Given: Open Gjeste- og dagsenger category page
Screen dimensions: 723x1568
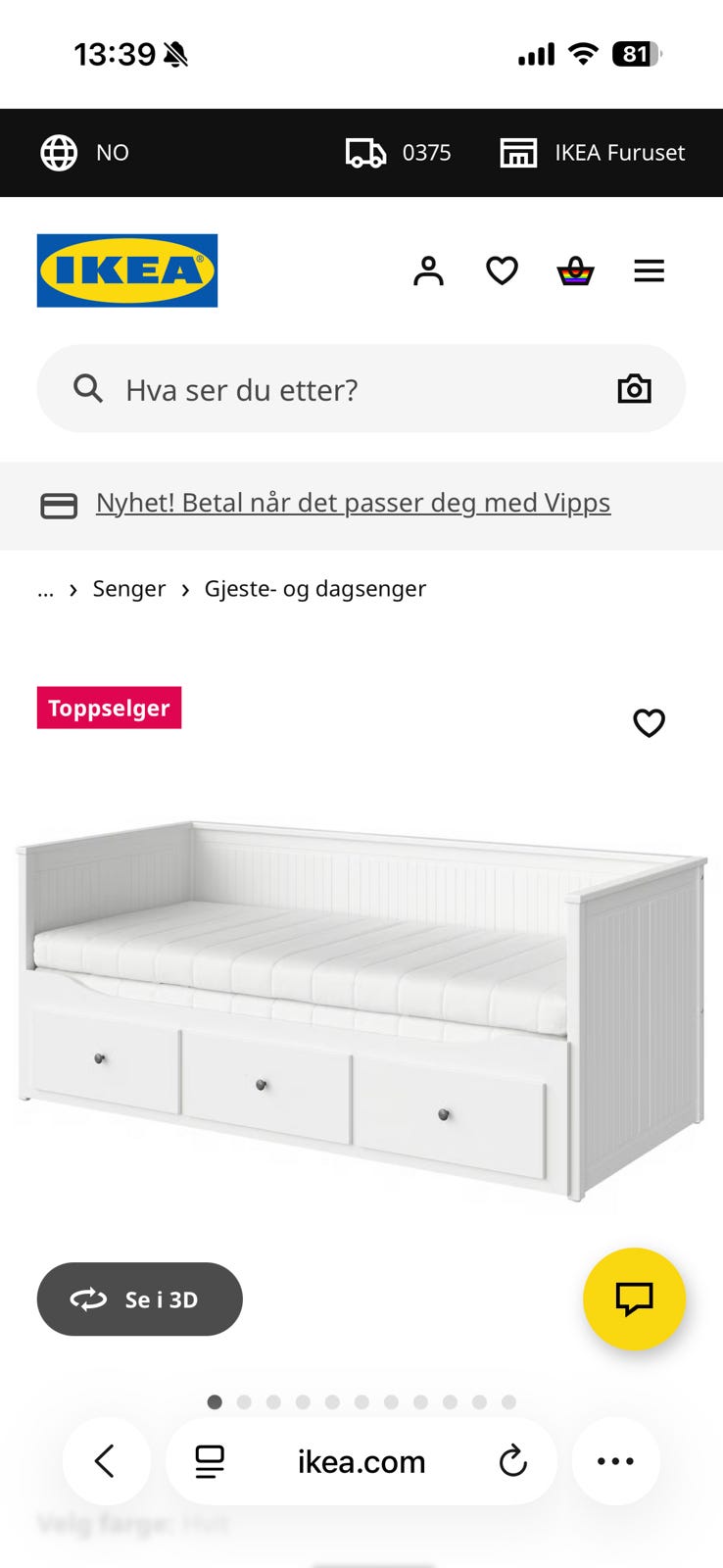Looking at the screenshot, I should pyautogui.click(x=314, y=589).
